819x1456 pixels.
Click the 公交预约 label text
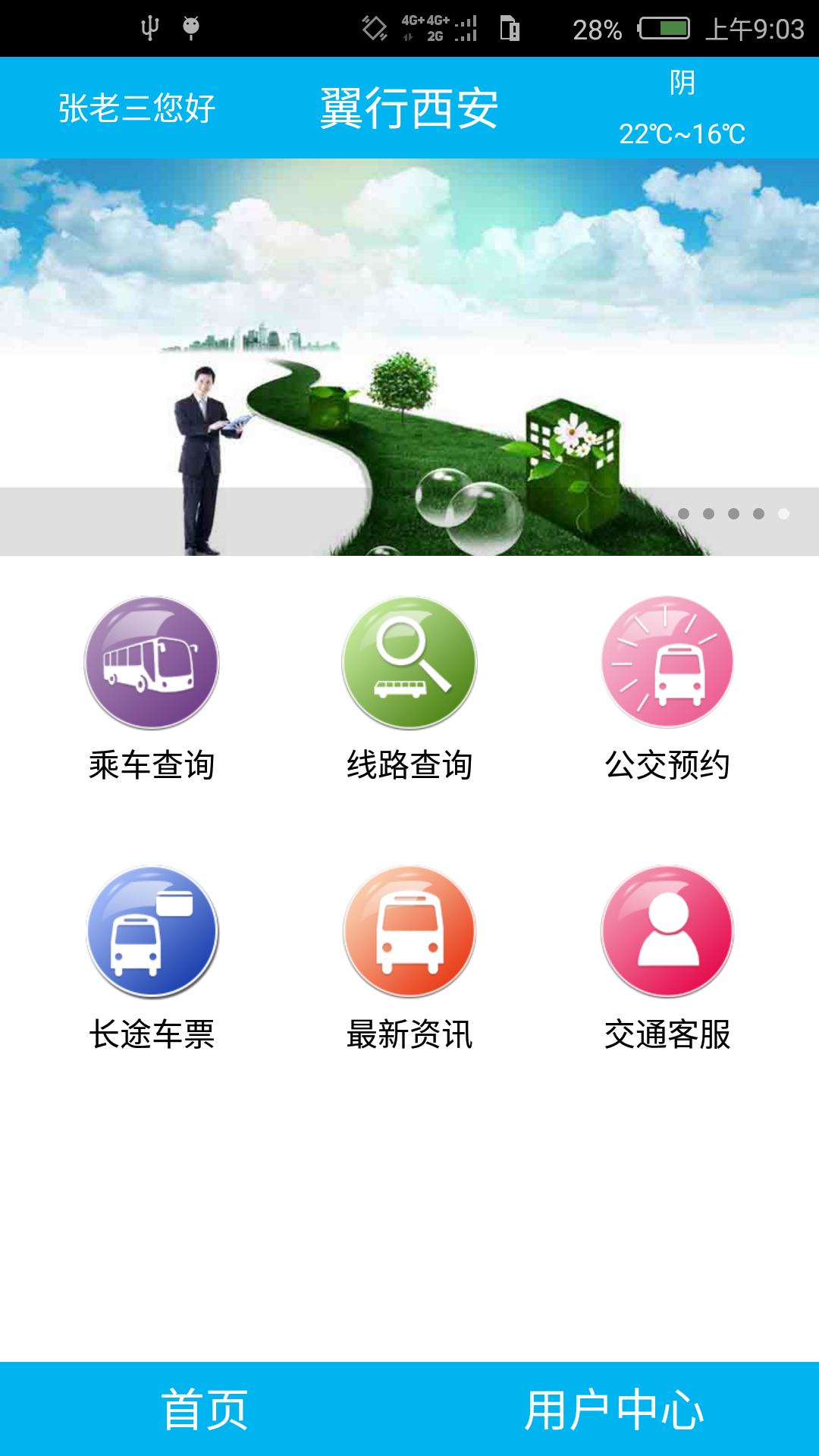click(x=667, y=766)
